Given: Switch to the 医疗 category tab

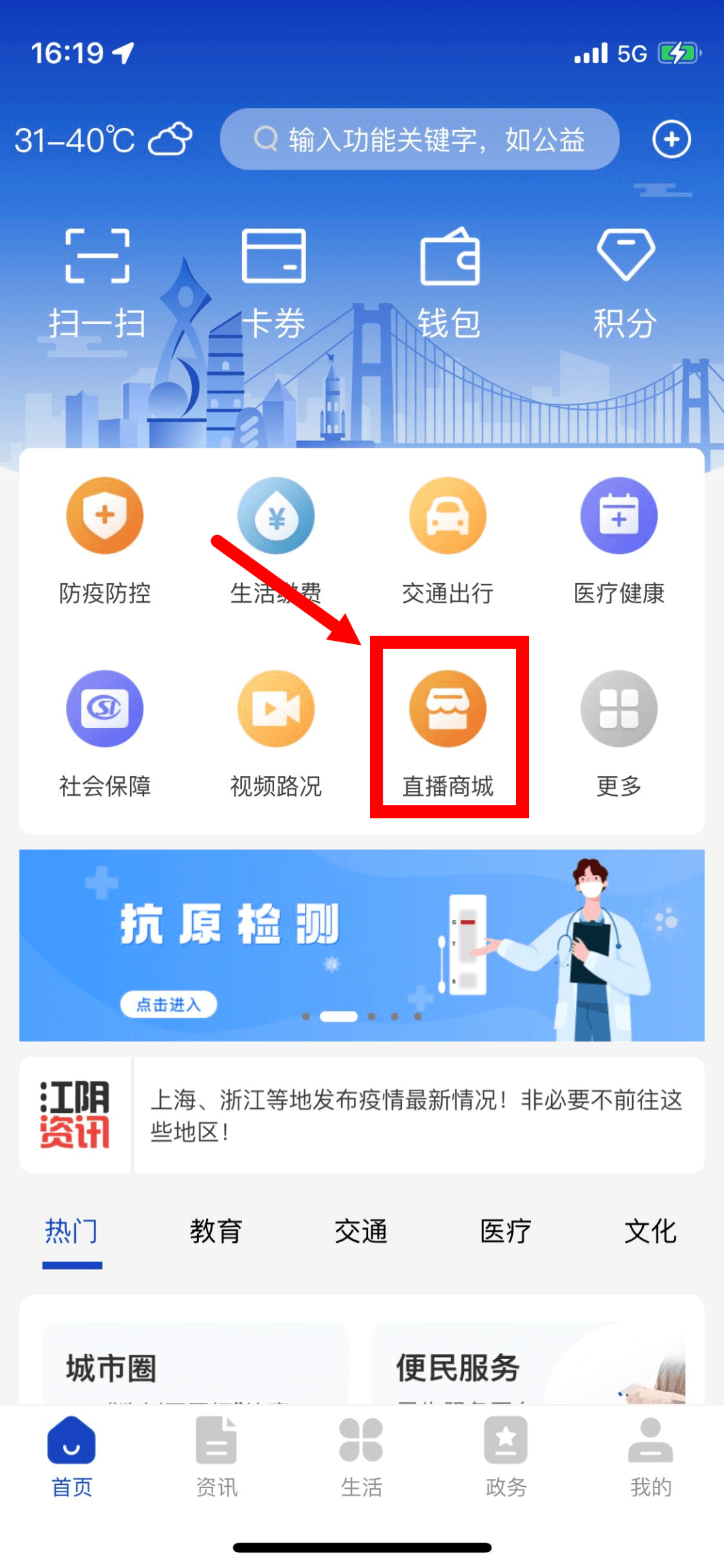Looking at the screenshot, I should [505, 1231].
